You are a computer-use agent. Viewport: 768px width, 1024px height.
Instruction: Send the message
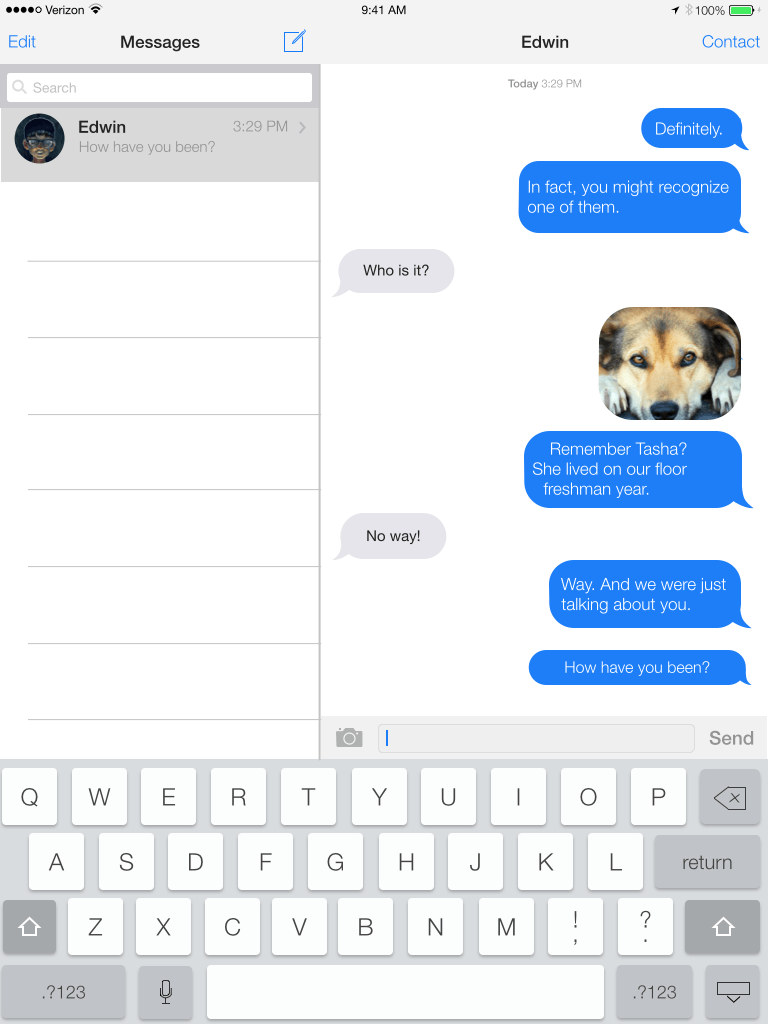(x=731, y=738)
